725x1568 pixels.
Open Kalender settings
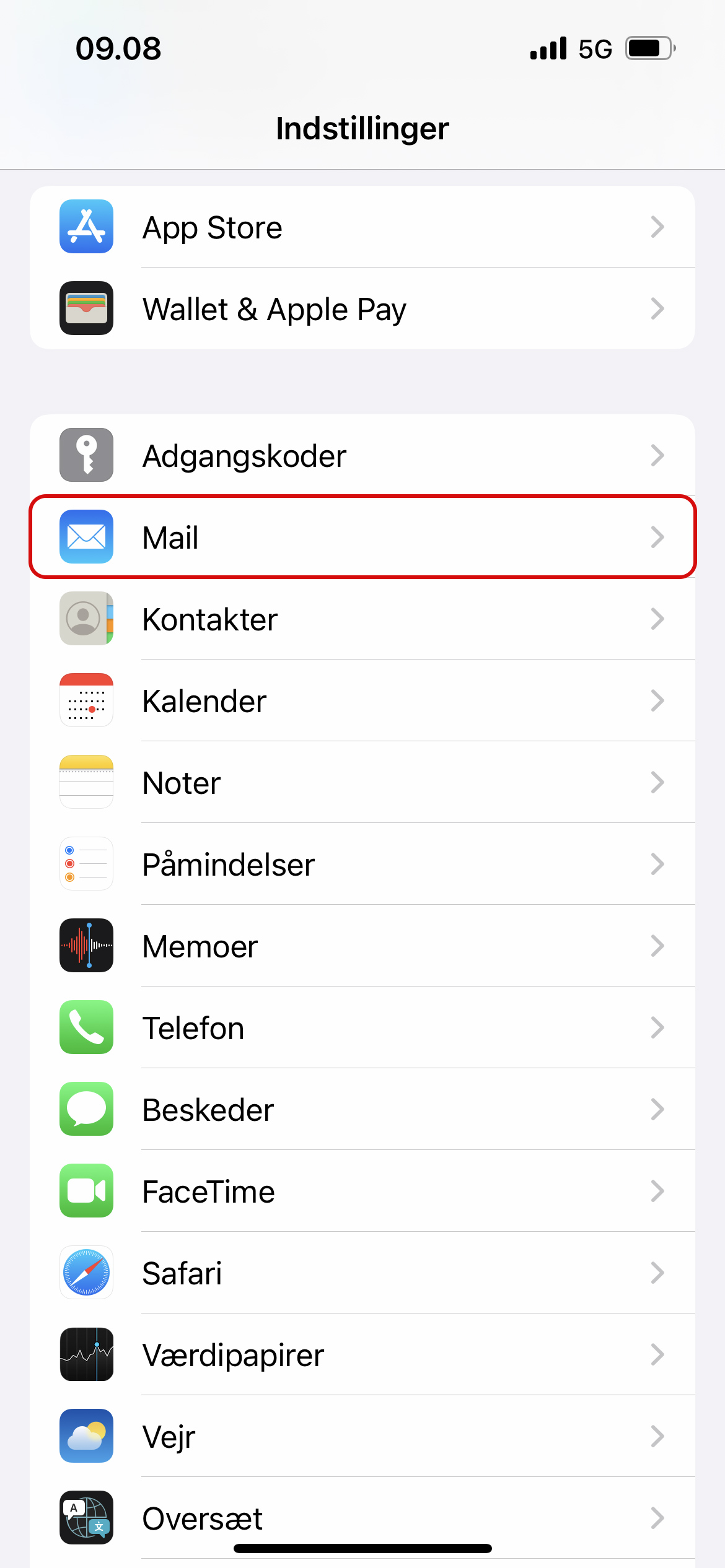click(362, 700)
